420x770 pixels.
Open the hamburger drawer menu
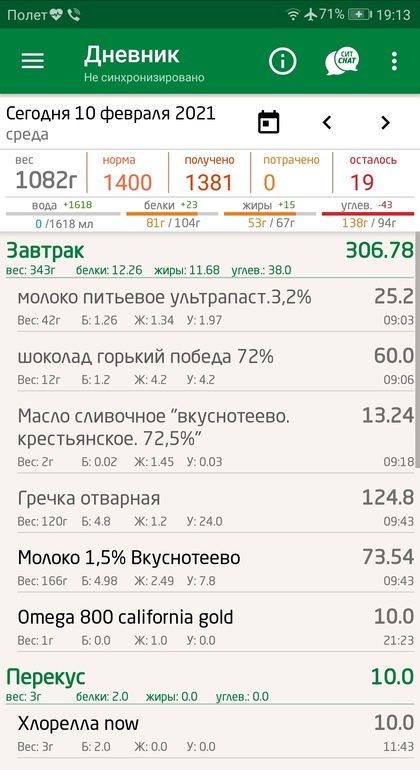32,61
